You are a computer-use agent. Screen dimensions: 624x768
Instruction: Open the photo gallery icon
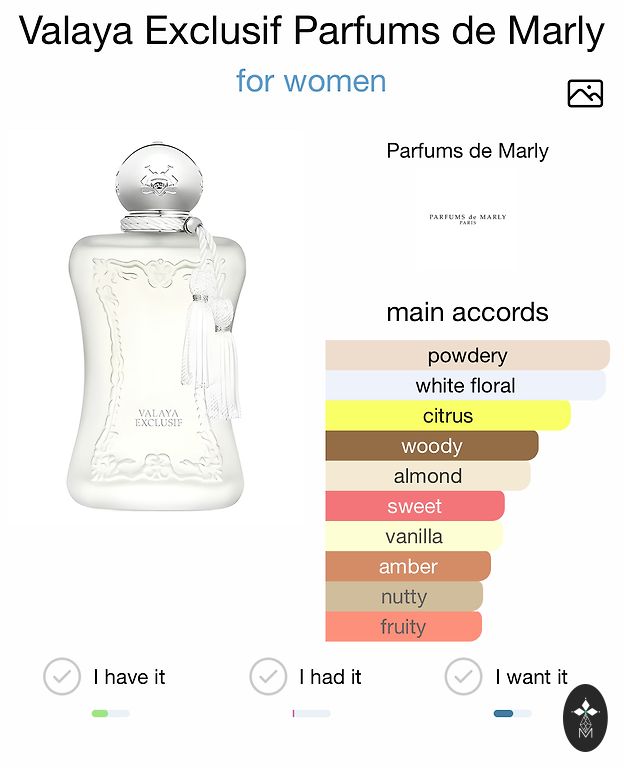pyautogui.click(x=585, y=93)
